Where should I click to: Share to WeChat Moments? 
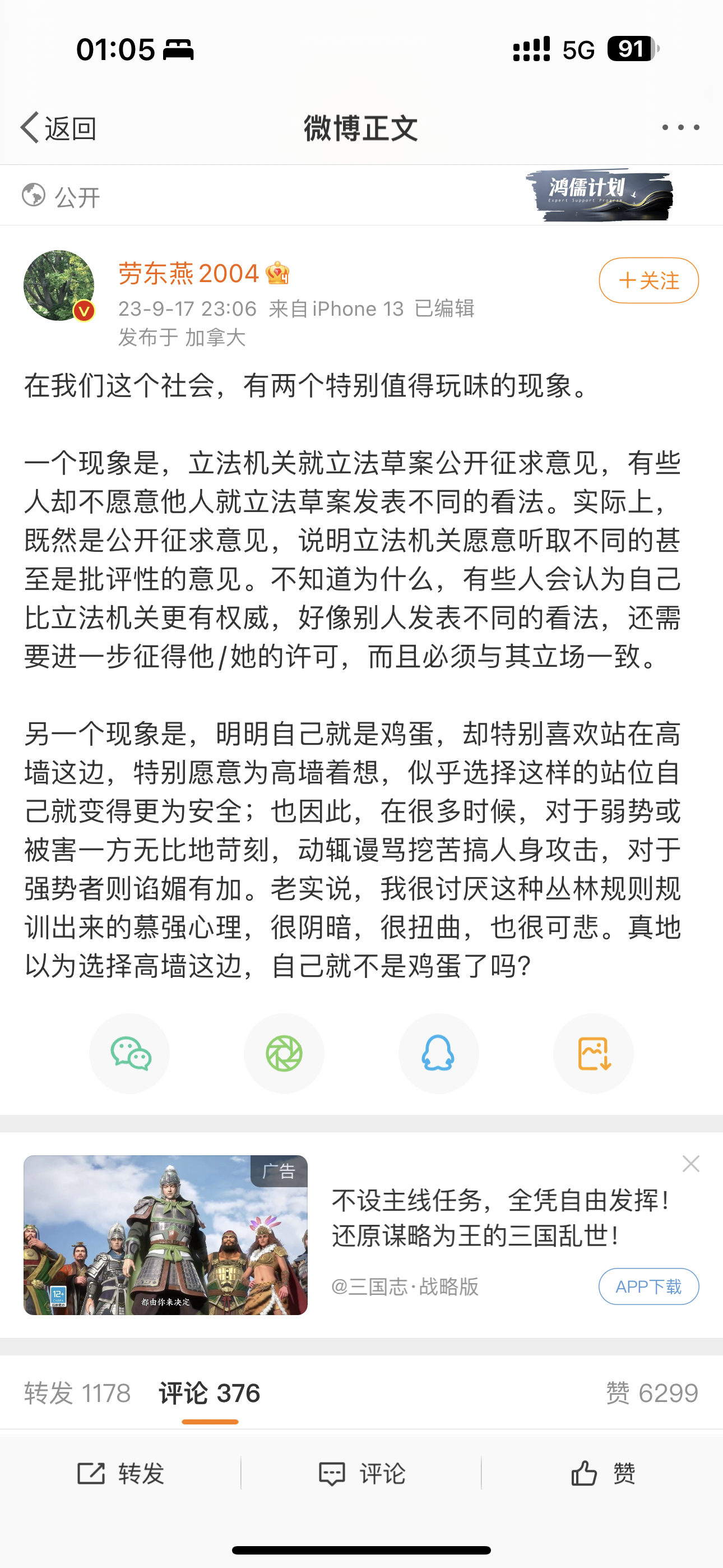284,1054
